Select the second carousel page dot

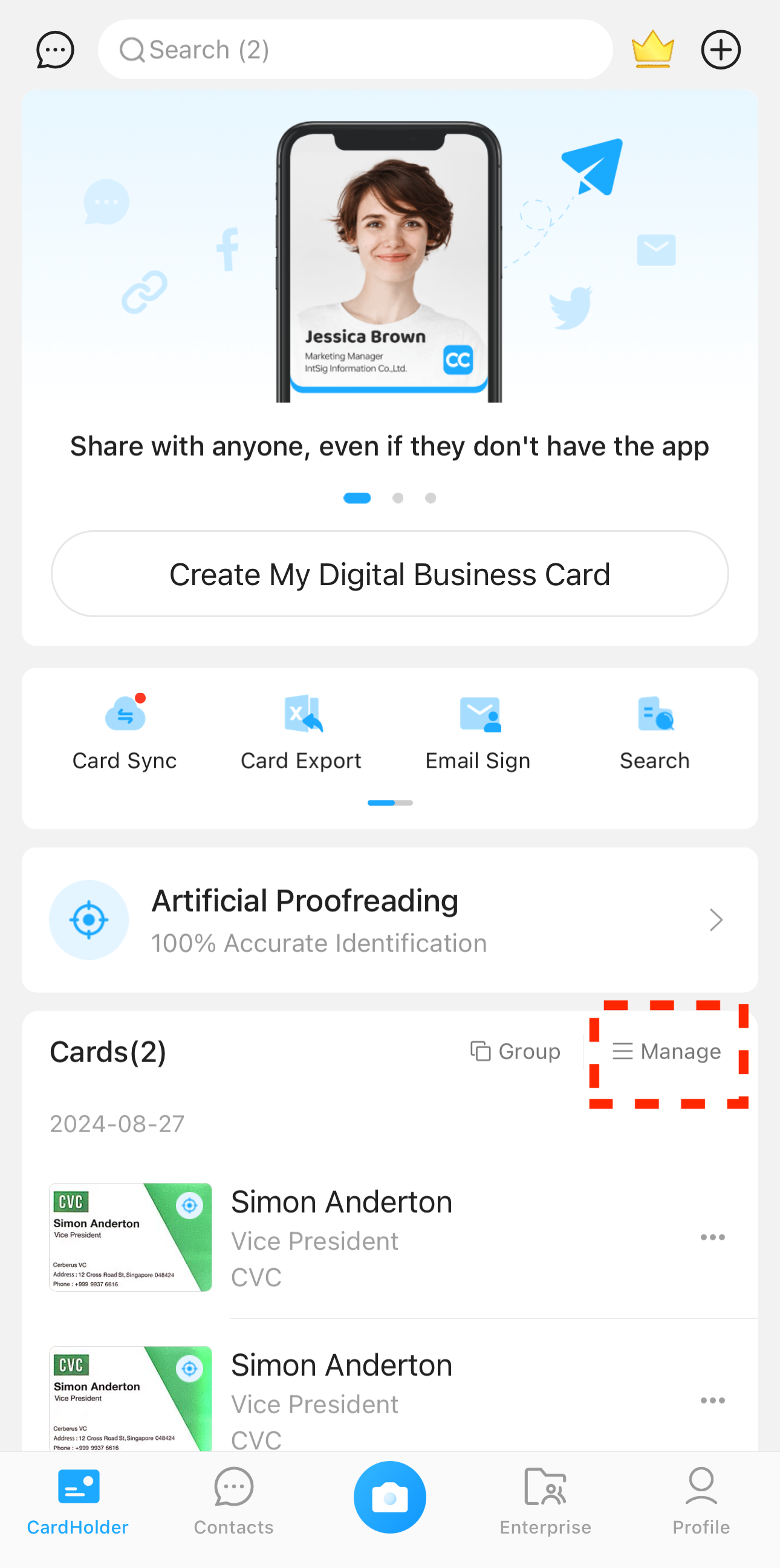[398, 497]
